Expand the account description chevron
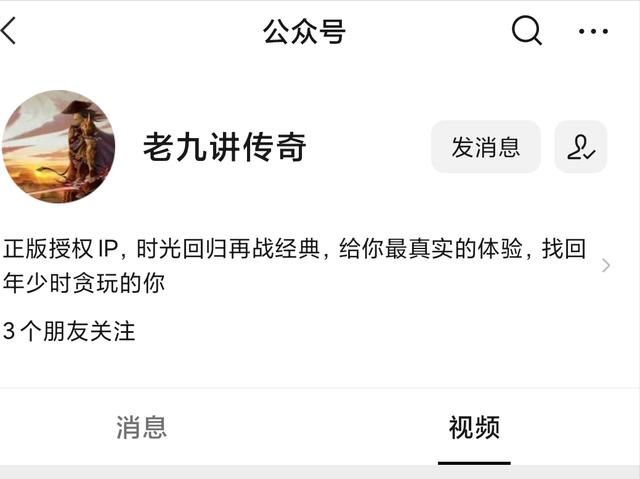The image size is (640, 479). point(606,265)
